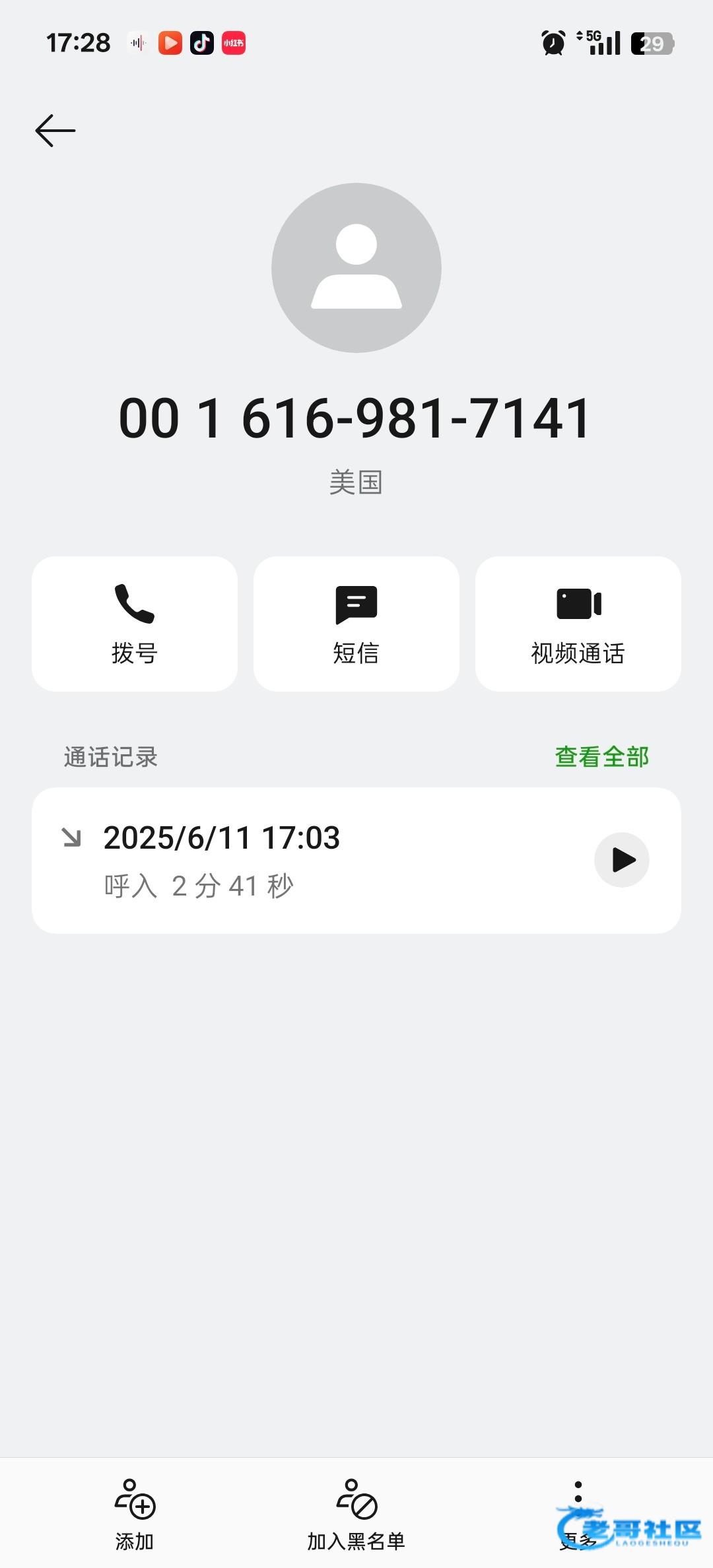Open 短信 to send a message
This screenshot has width=713, height=1568.
pyautogui.click(x=356, y=624)
